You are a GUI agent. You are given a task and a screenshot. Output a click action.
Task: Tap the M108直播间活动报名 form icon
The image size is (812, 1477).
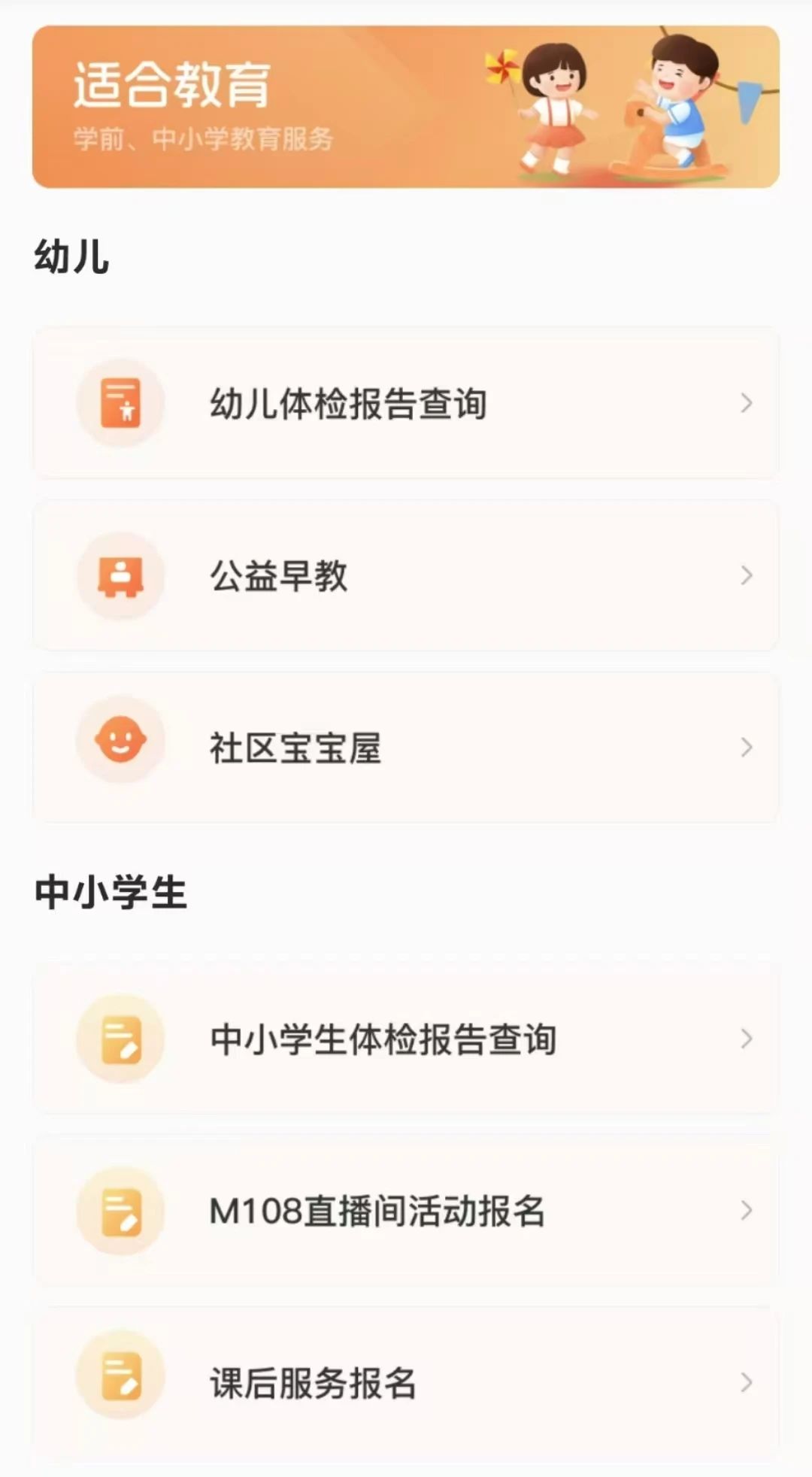tap(123, 1212)
